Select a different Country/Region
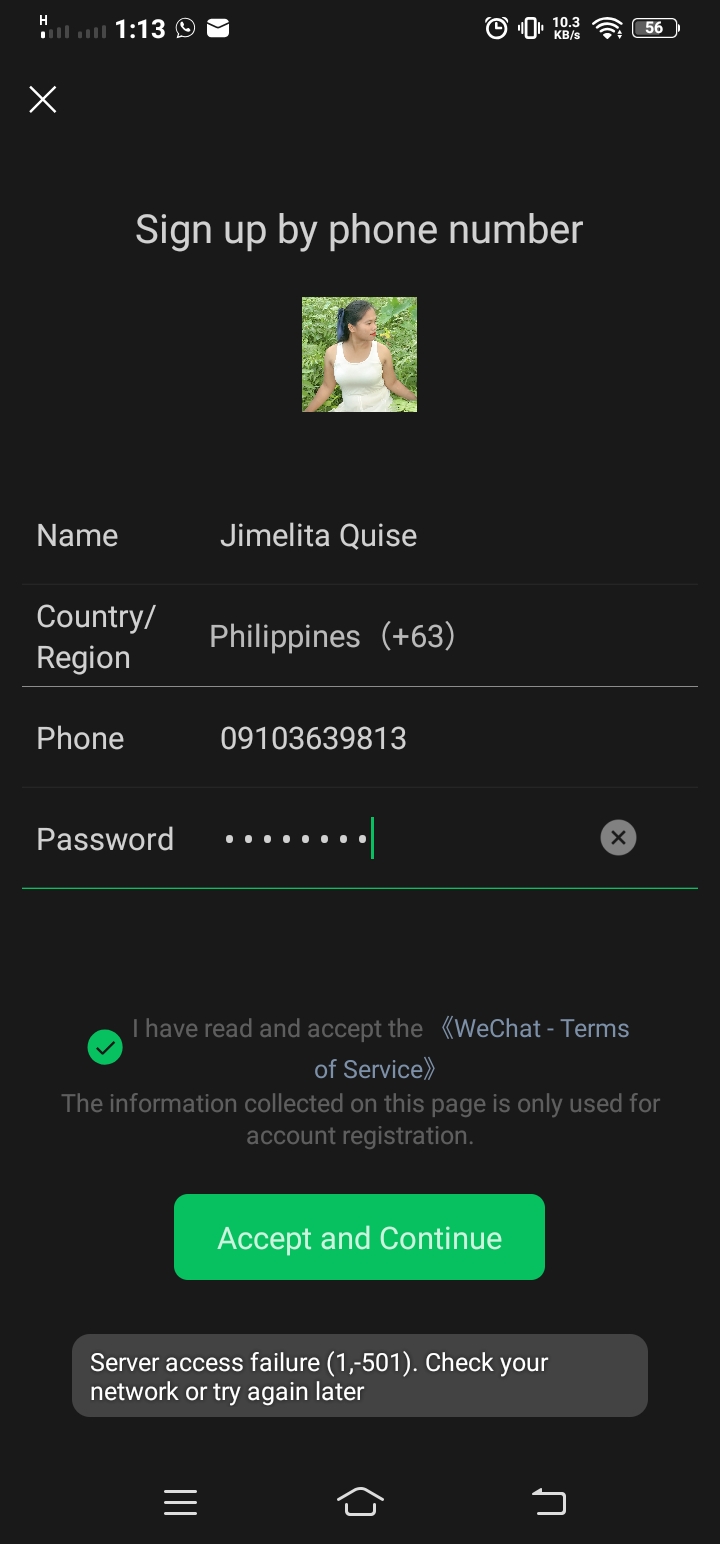The width and height of the screenshot is (720, 1544). (360, 636)
